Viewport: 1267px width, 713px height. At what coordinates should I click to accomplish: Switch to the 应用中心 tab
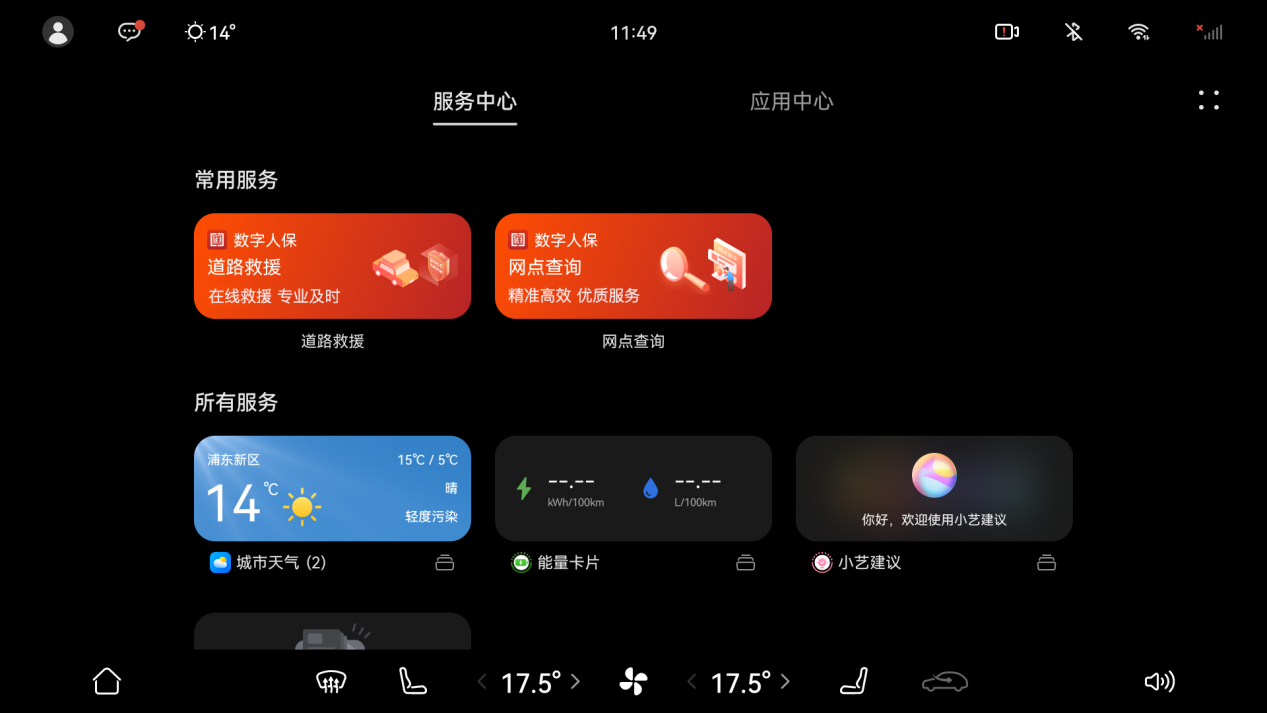tap(791, 101)
